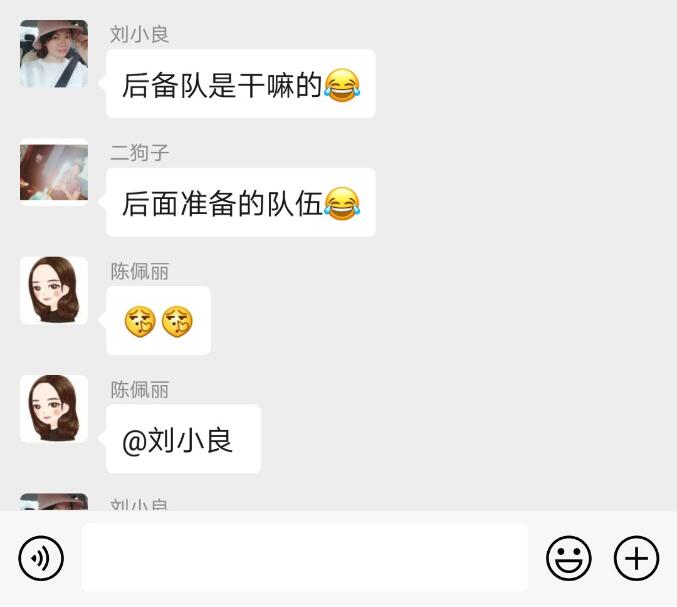Switch to voice message input
This screenshot has height=607, width=677.
pos(41,558)
